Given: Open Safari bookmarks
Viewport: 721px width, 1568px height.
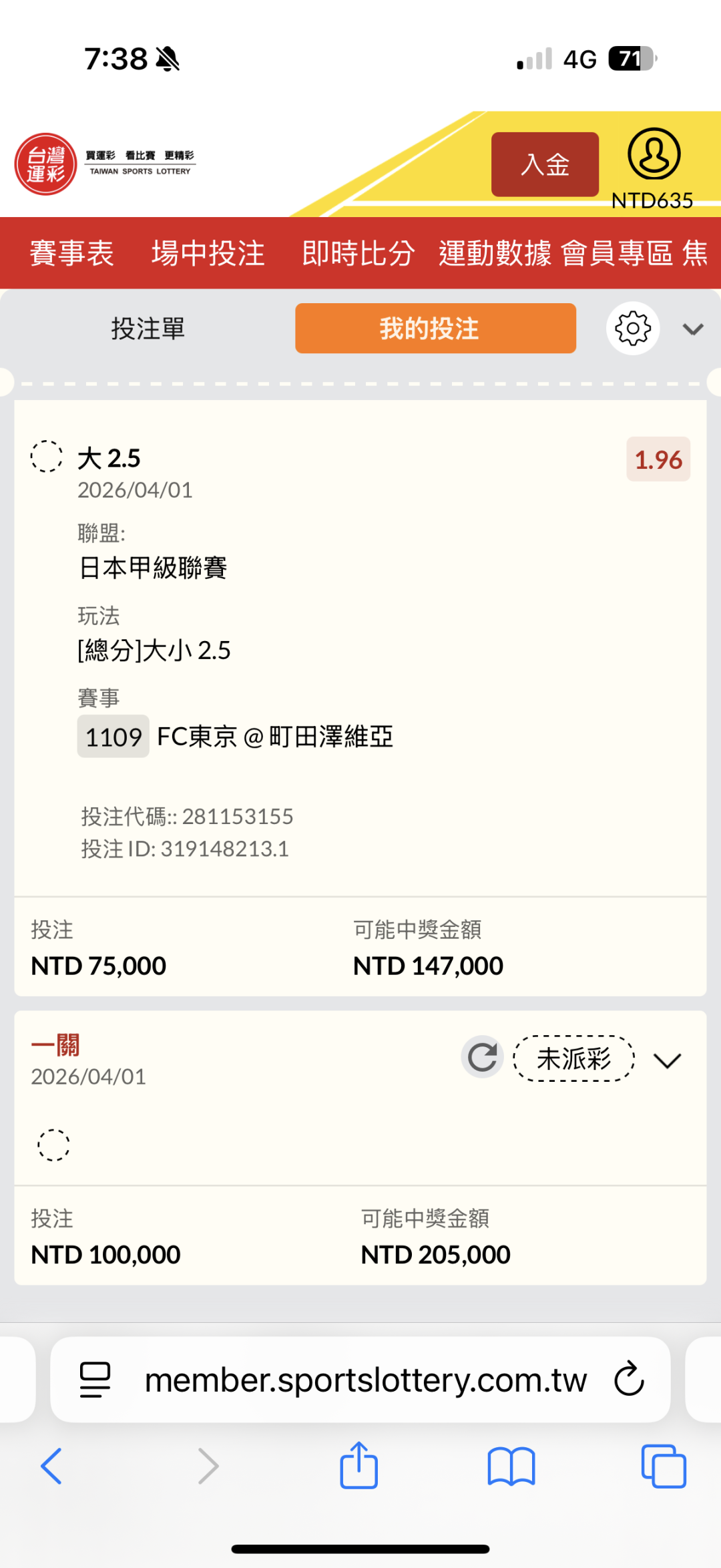Looking at the screenshot, I should (511, 1466).
